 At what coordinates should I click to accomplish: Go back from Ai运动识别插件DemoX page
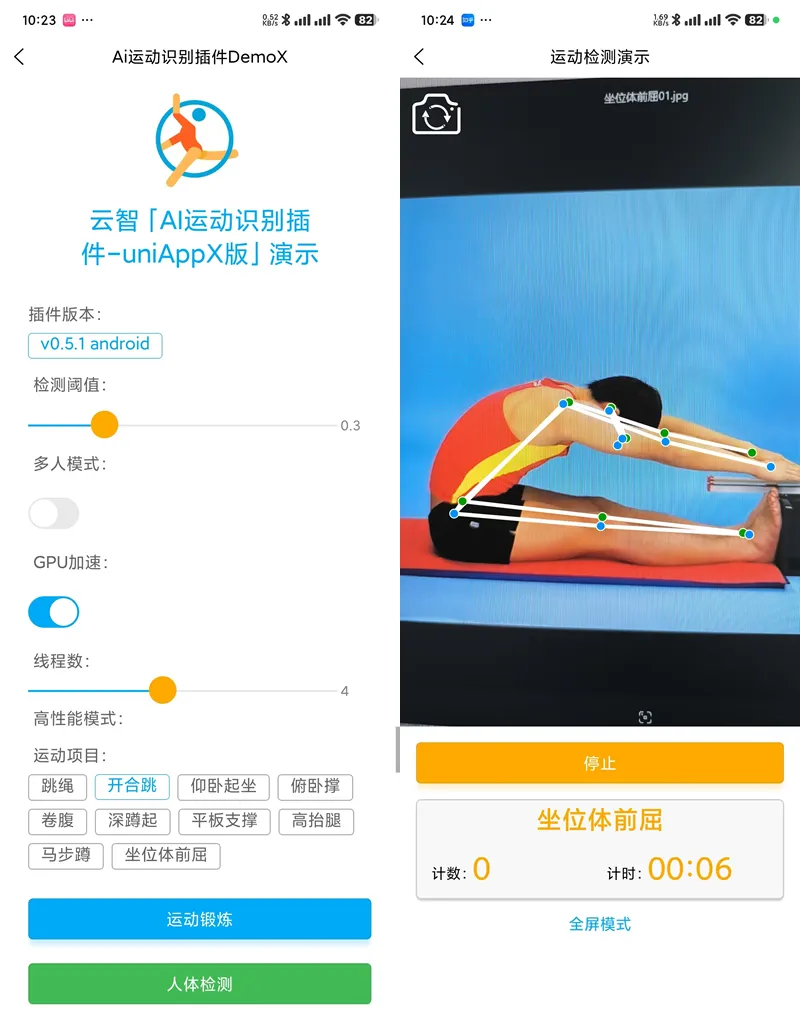(x=19, y=57)
